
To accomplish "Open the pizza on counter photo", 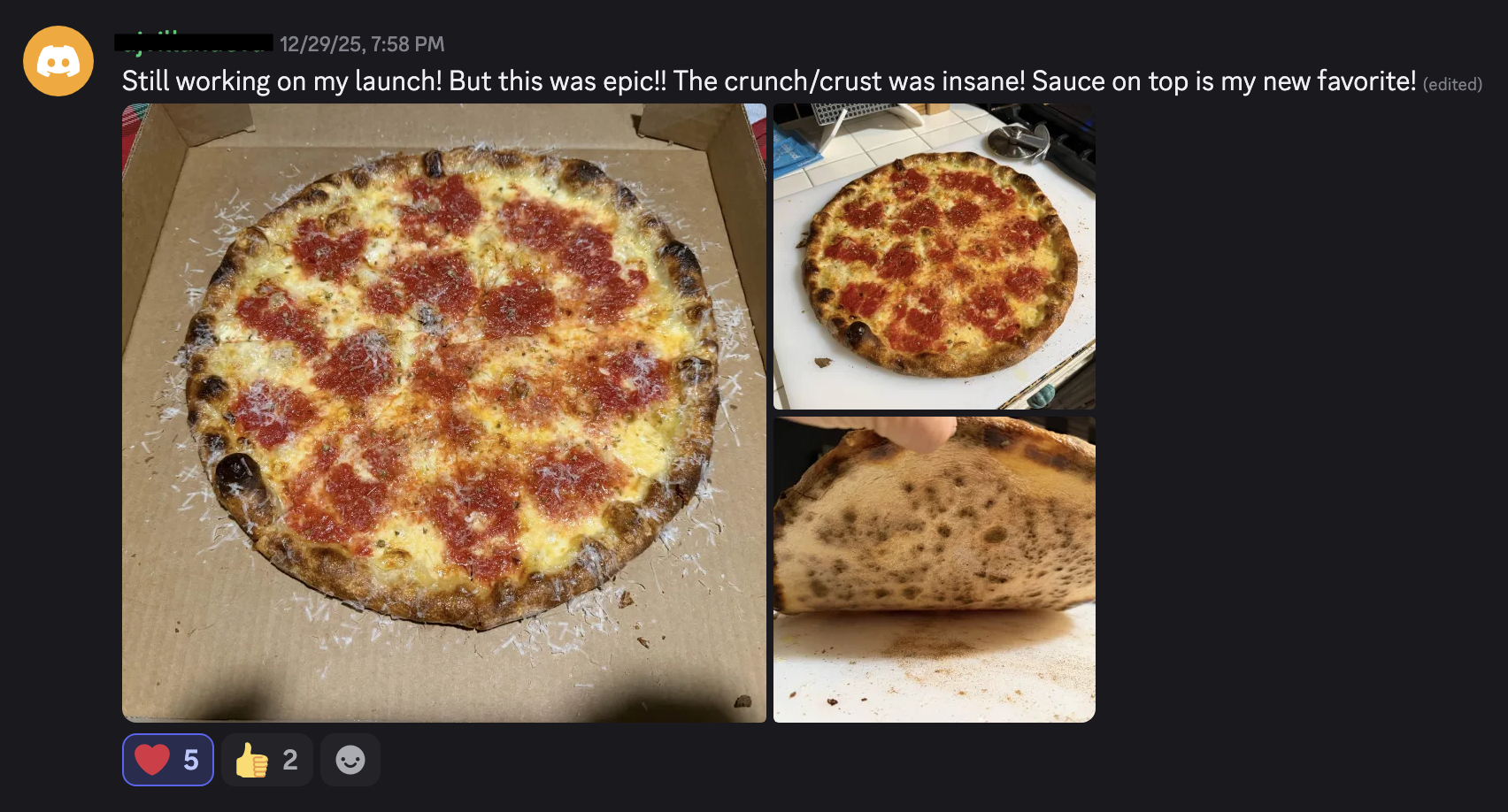I will point(934,256).
